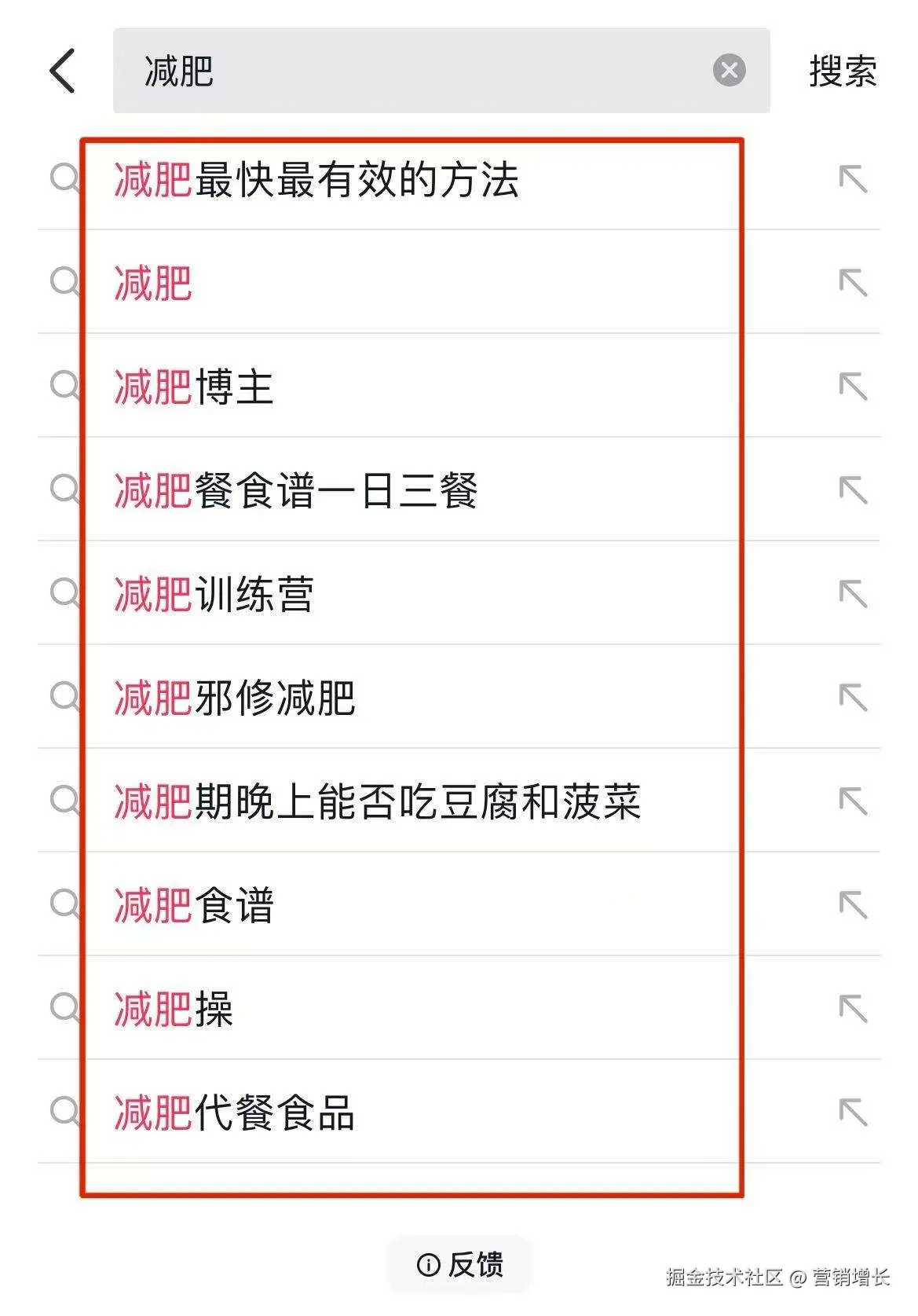Image resolution: width=918 pixels, height=1316 pixels.
Task: Open the 反馈 feedback button
Action: click(459, 1264)
